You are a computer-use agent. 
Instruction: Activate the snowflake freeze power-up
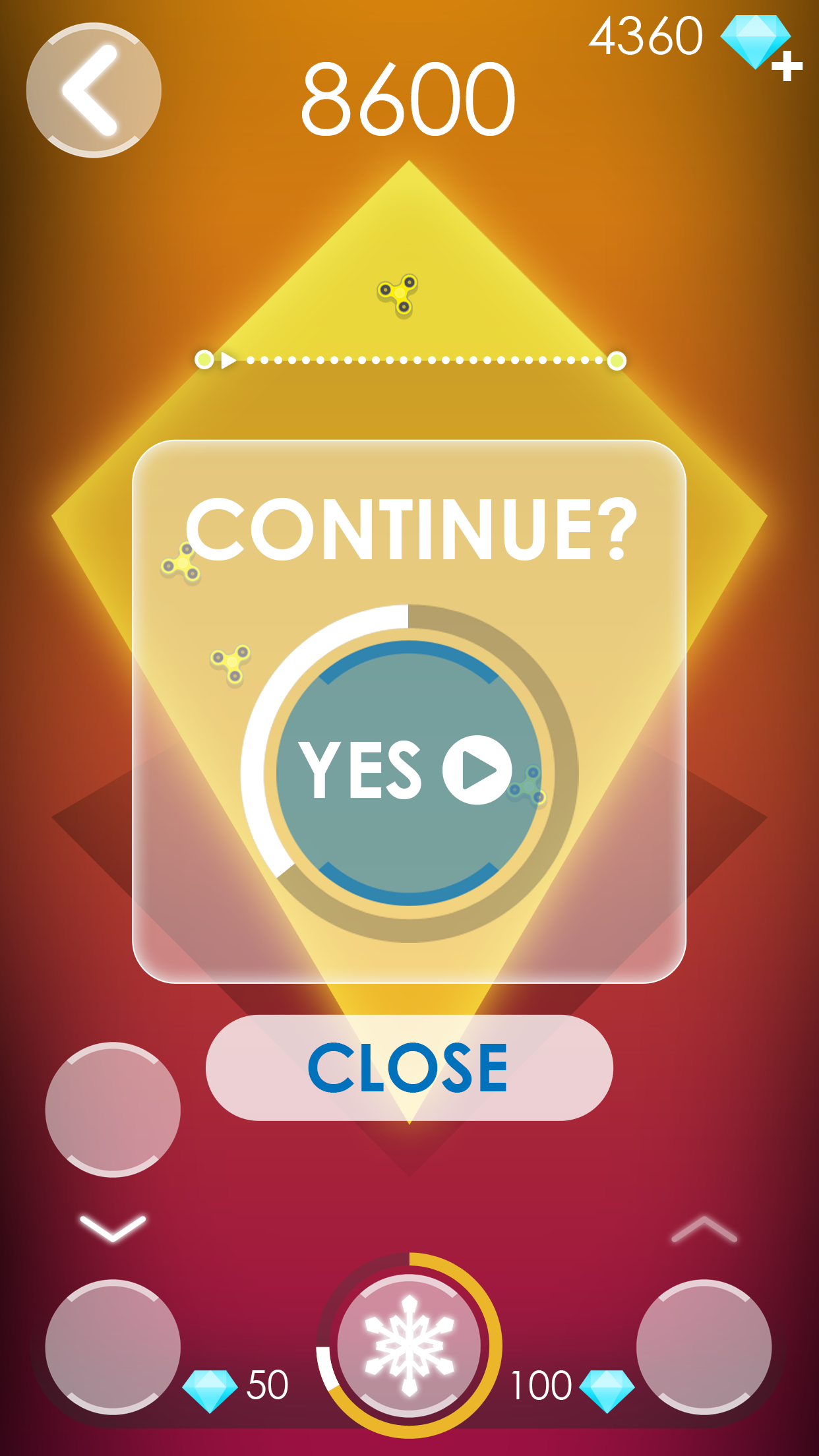point(409,1345)
